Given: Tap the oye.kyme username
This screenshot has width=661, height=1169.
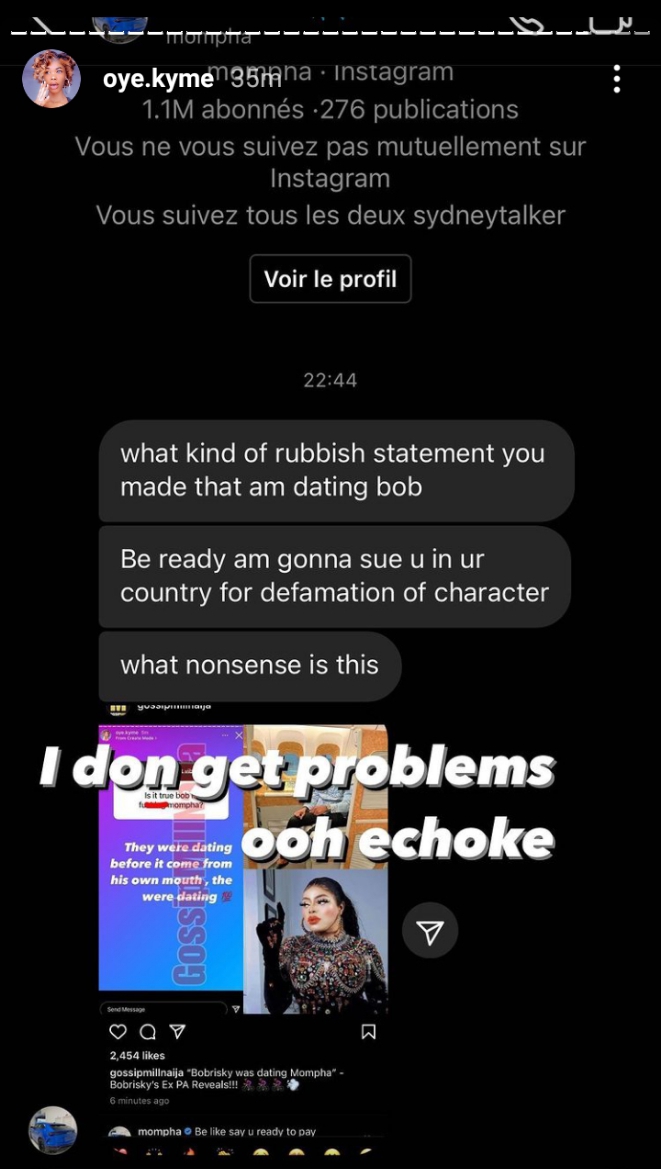Looking at the screenshot, I should (x=157, y=78).
